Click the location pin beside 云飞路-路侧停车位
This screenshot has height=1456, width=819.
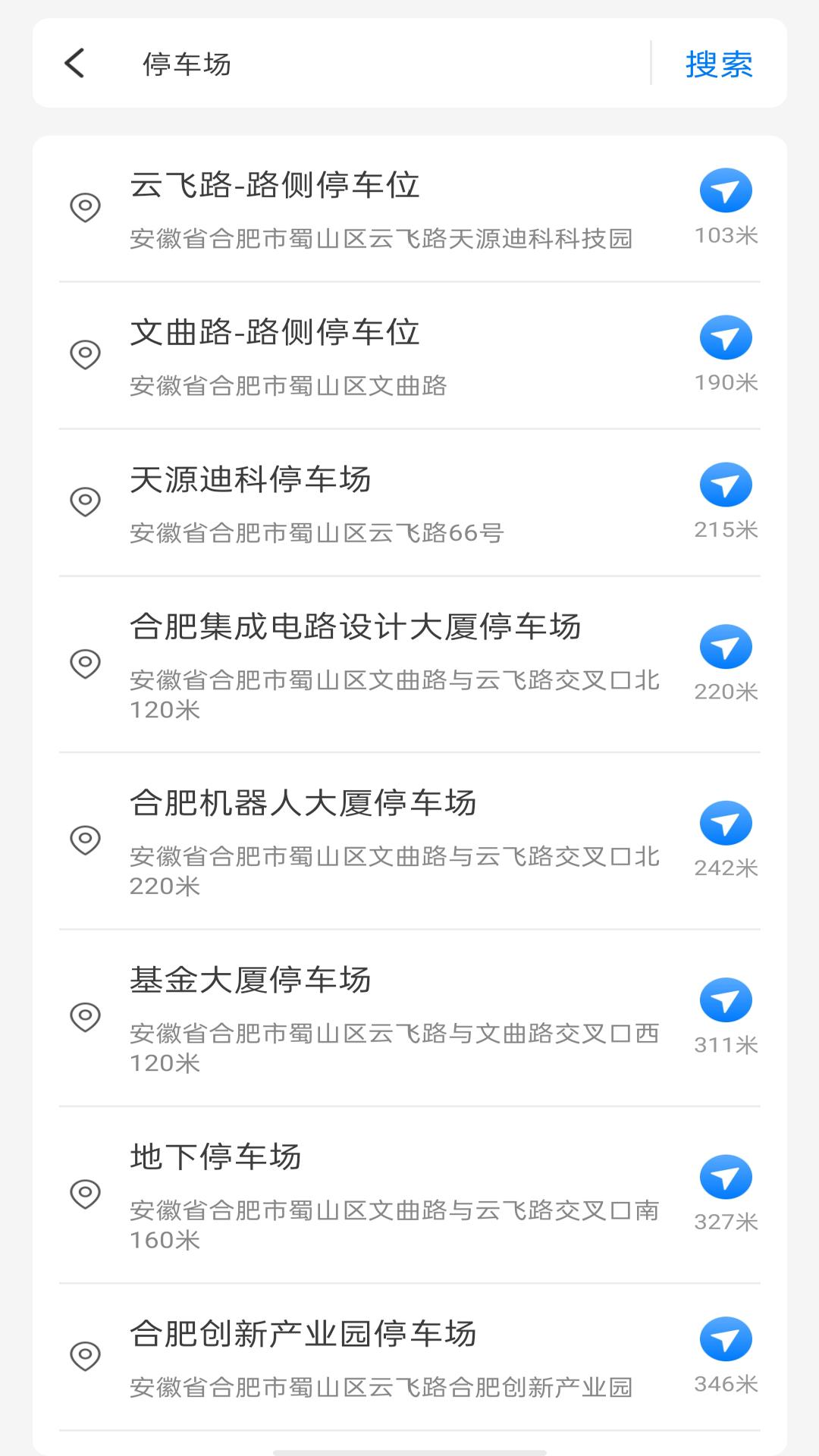(86, 206)
